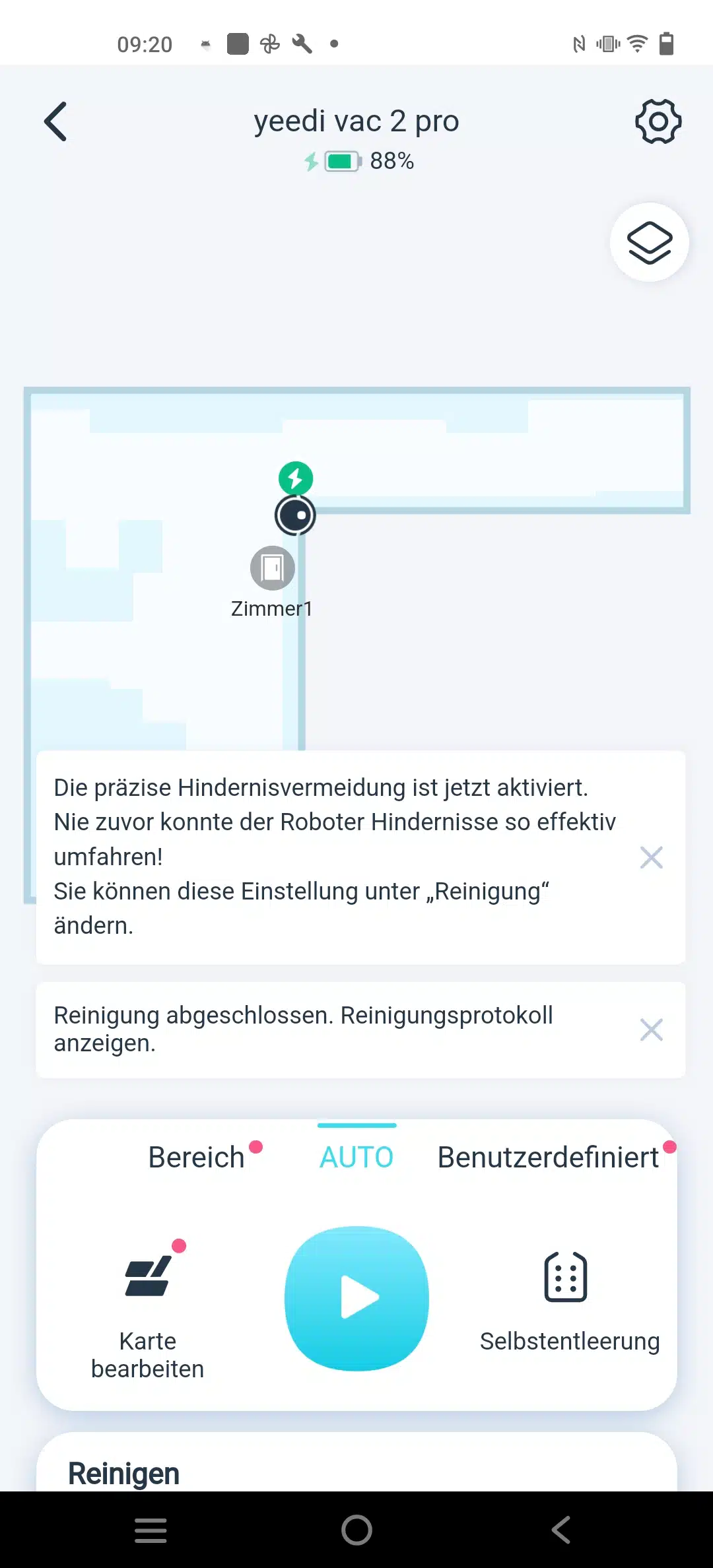Switch to the Benutzerdefiniert mode
This screenshot has width=713, height=1568.
pyautogui.click(x=548, y=1158)
